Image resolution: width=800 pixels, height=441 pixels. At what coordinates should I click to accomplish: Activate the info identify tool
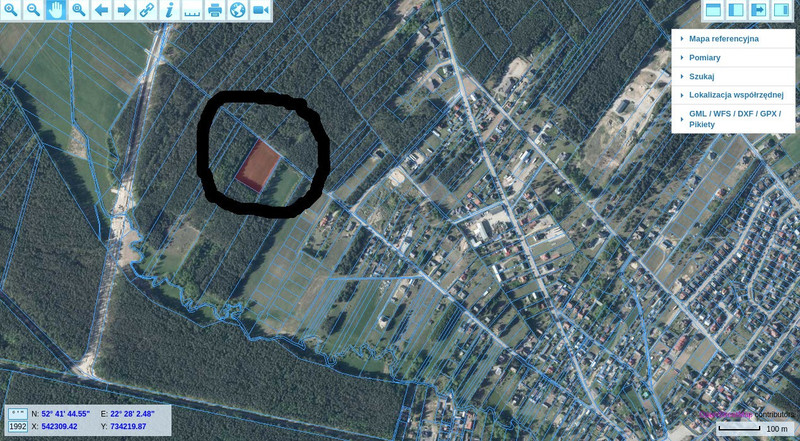click(169, 10)
